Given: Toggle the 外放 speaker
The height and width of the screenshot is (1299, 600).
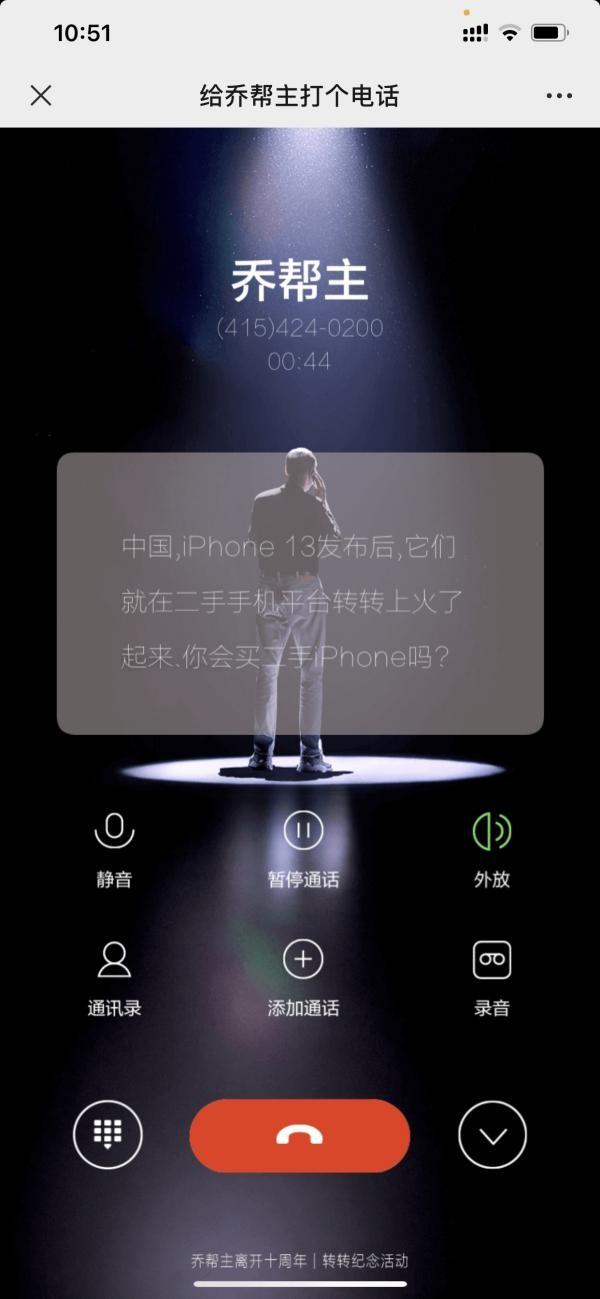Looking at the screenshot, I should tap(492, 850).
